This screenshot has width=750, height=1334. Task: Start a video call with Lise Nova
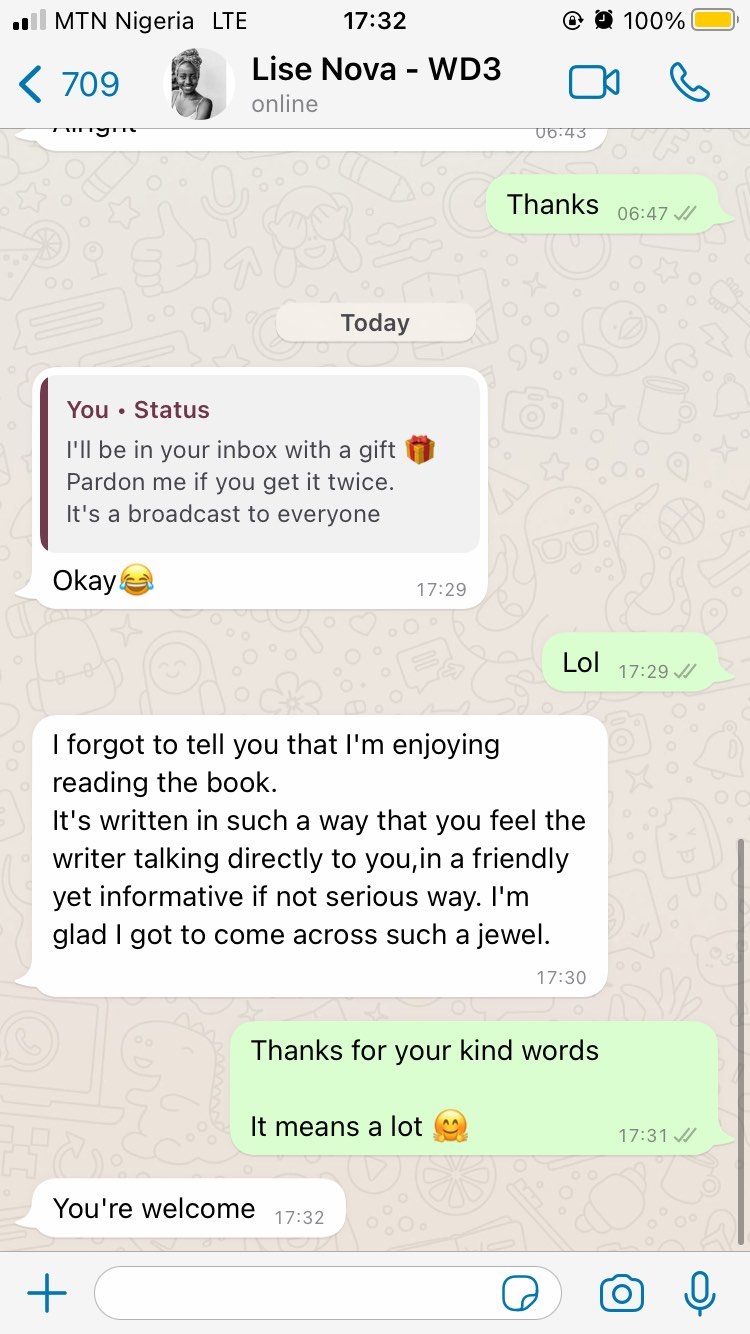tap(594, 83)
